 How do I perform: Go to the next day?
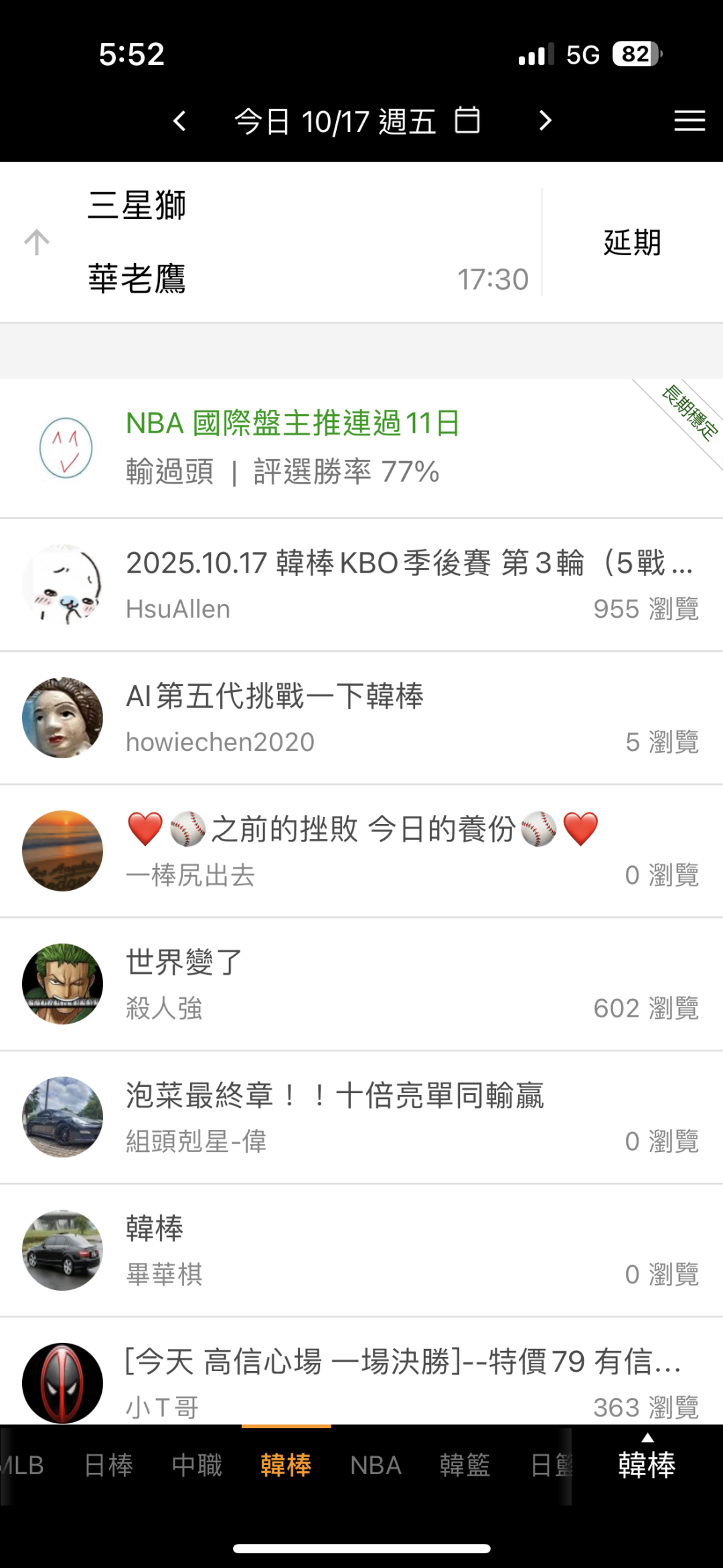point(545,121)
